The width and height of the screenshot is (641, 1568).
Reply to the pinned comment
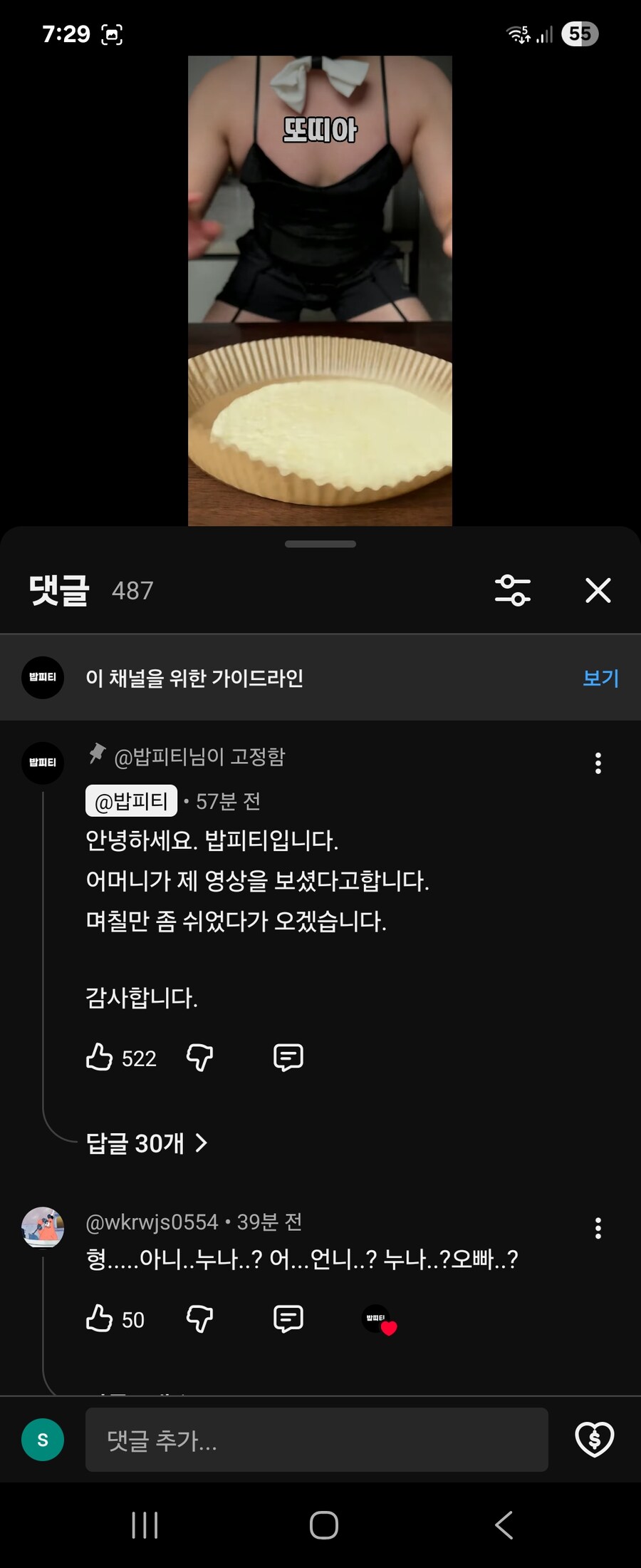tap(288, 1058)
